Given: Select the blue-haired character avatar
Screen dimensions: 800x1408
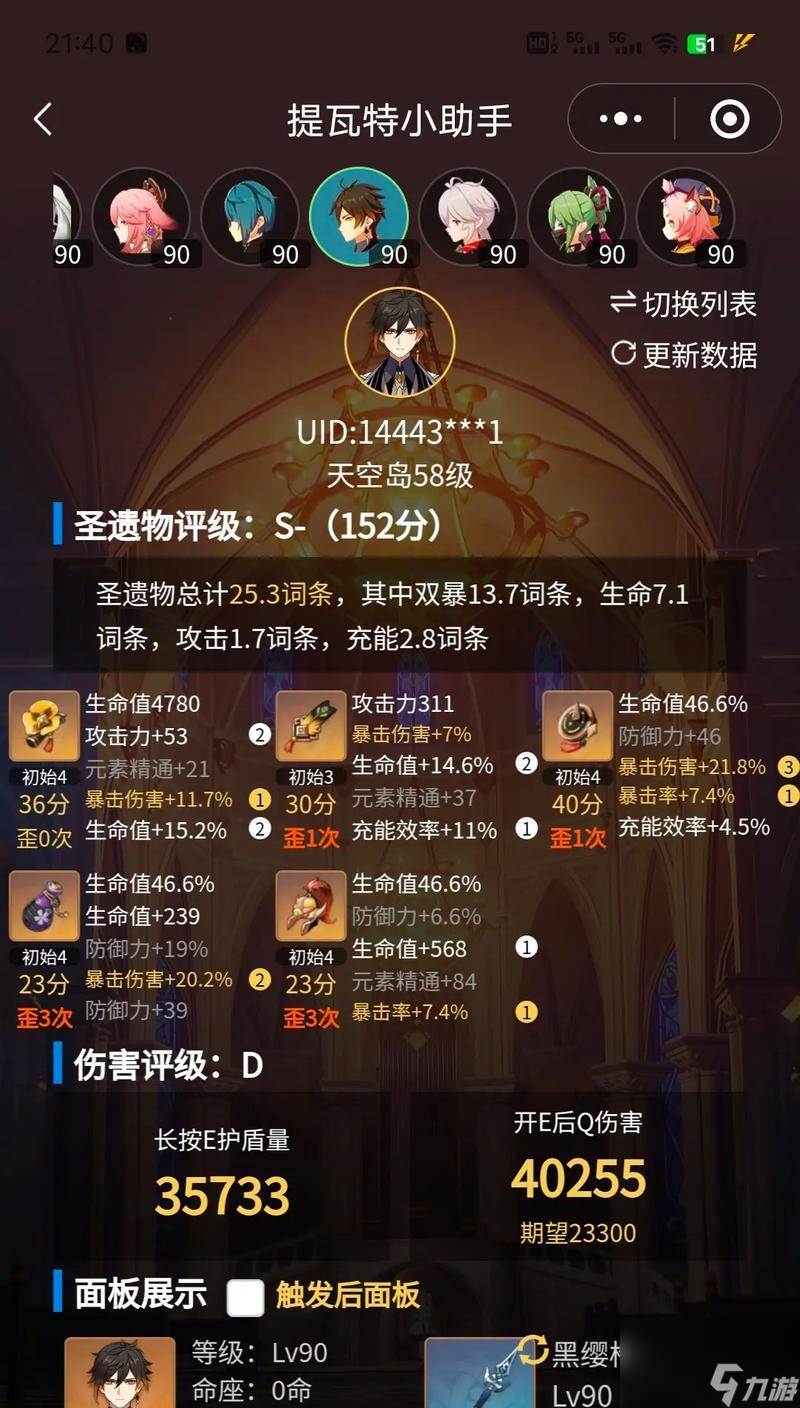Looking at the screenshot, I should [249, 217].
